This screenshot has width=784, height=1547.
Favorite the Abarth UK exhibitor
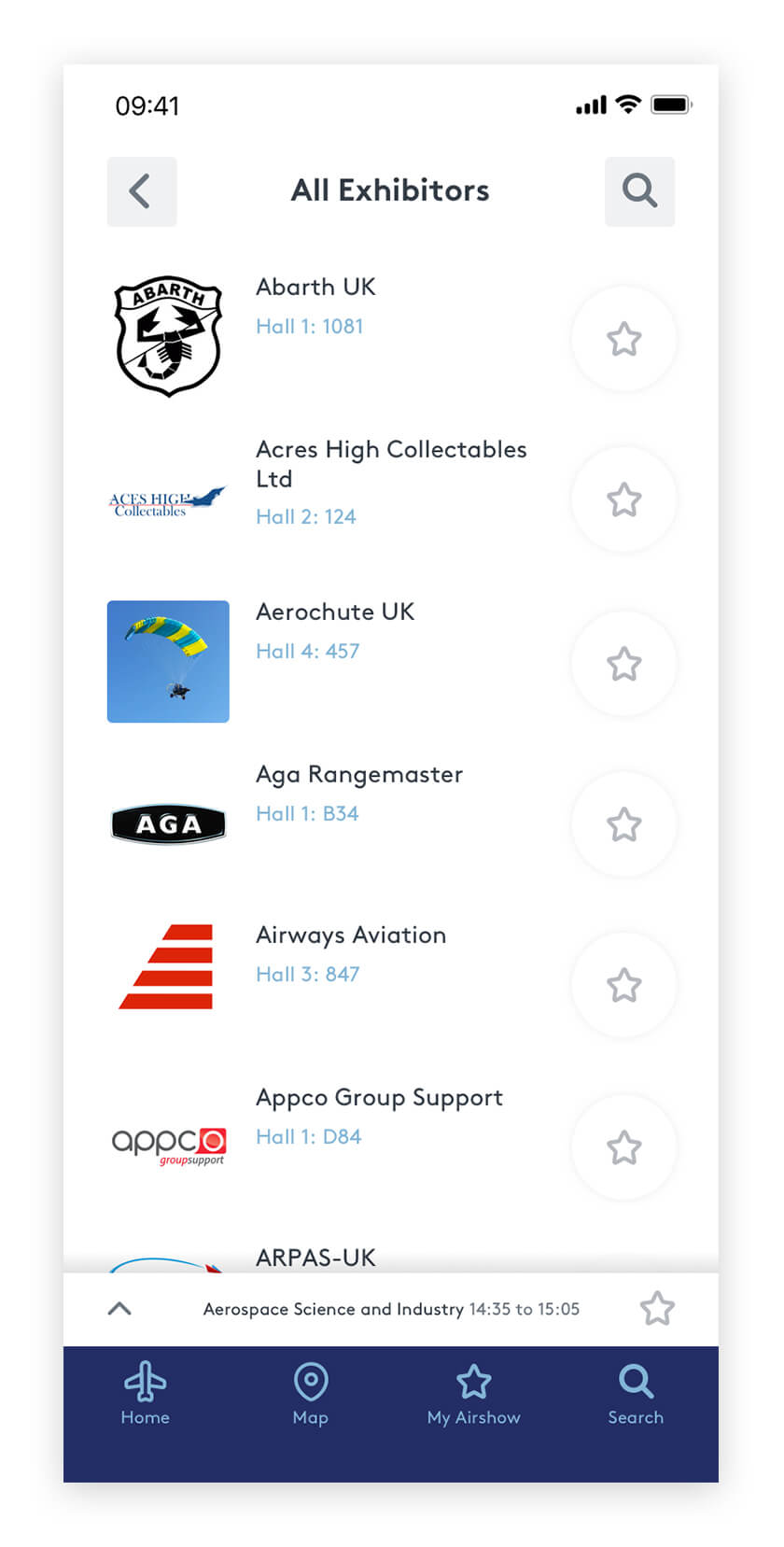click(x=623, y=339)
